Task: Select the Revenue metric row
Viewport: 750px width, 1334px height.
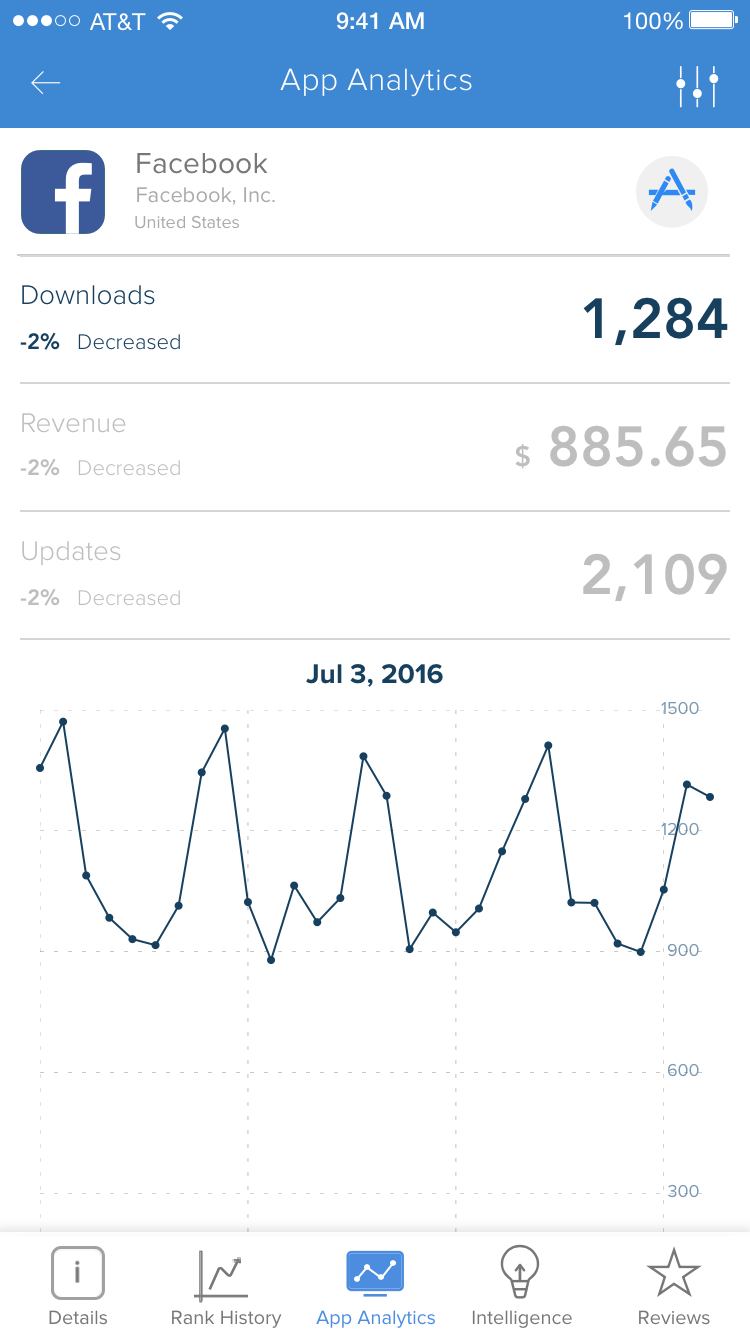Action: pyautogui.click(x=375, y=447)
